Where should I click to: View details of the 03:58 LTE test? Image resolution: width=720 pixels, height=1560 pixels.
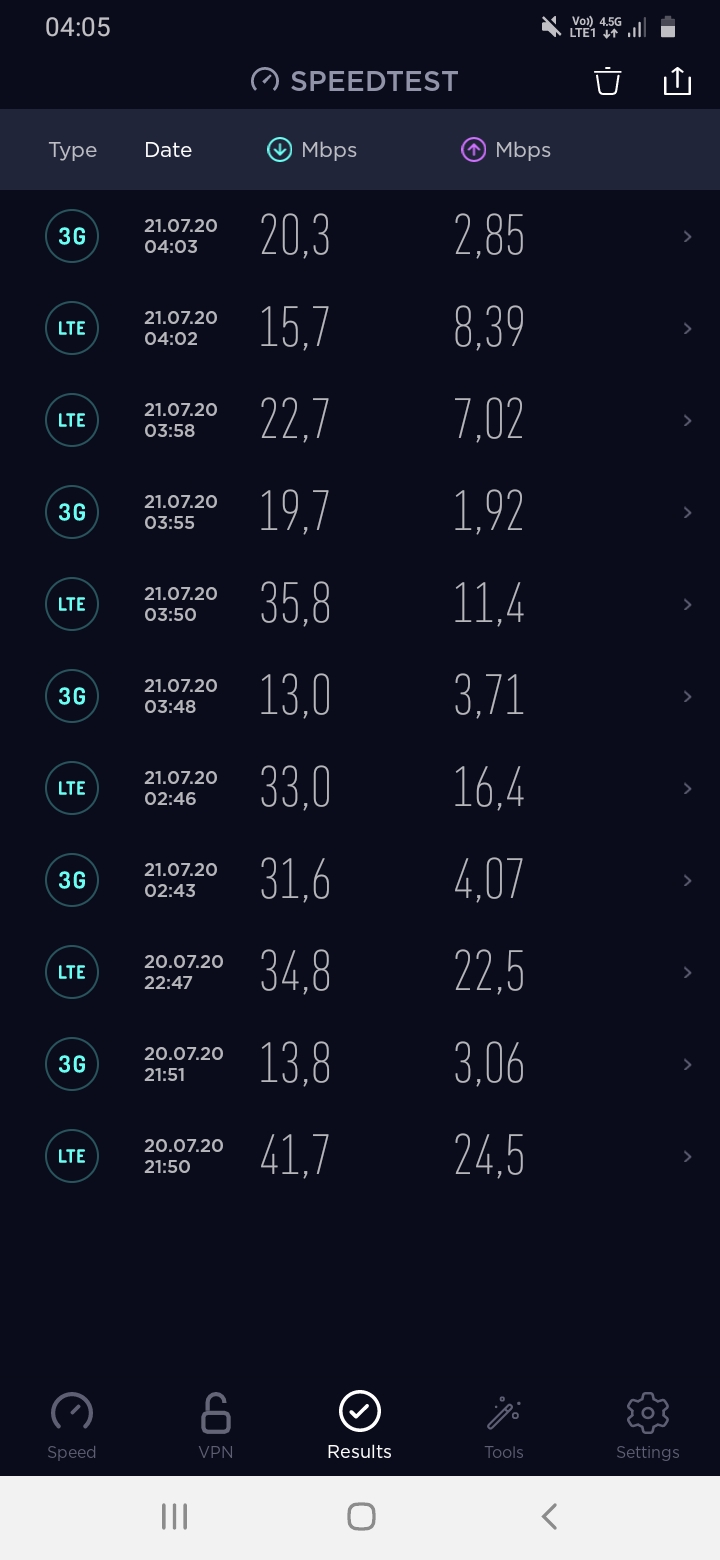[360, 420]
